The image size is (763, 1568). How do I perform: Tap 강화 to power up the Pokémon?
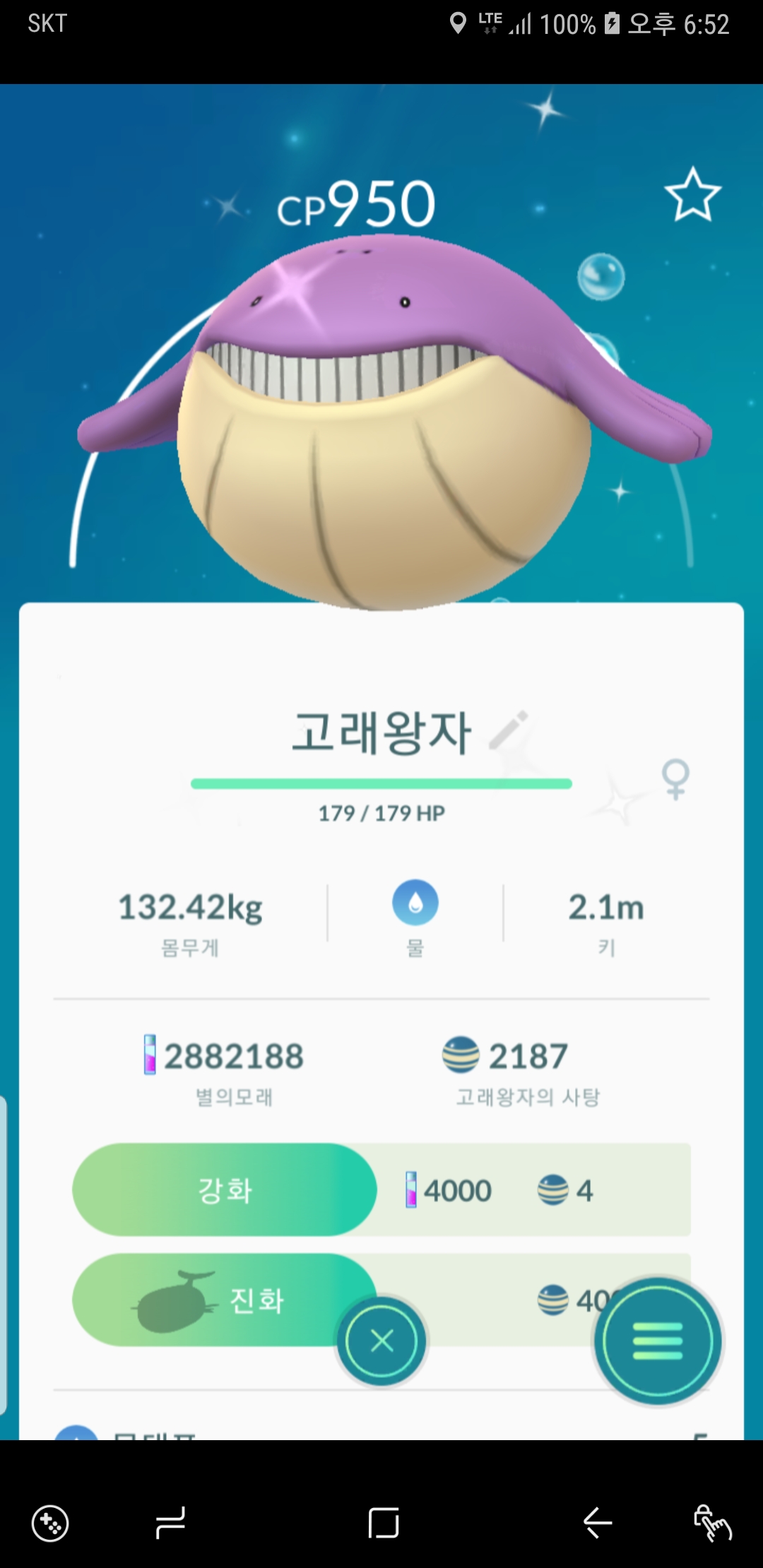click(x=225, y=1190)
